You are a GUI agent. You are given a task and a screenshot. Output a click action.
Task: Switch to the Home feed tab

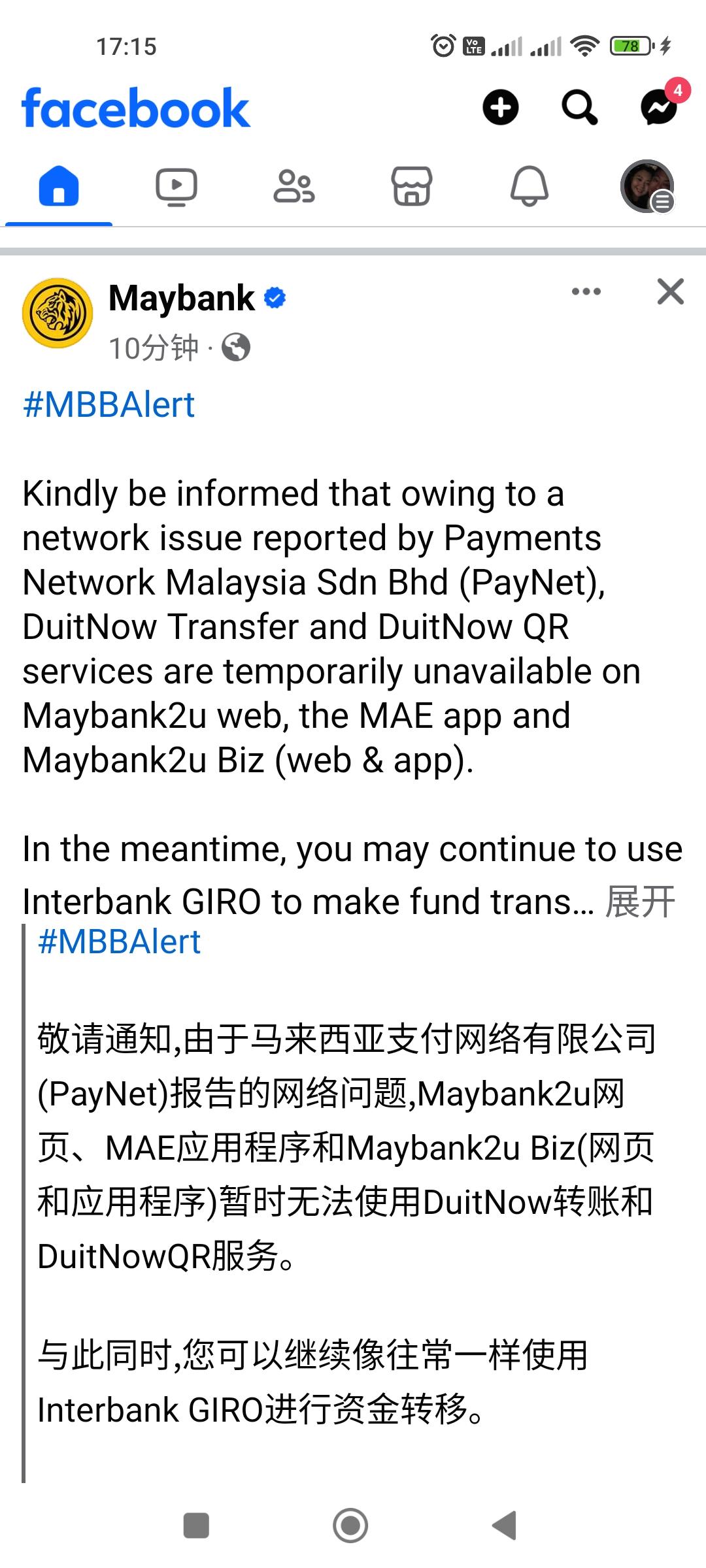click(x=59, y=188)
